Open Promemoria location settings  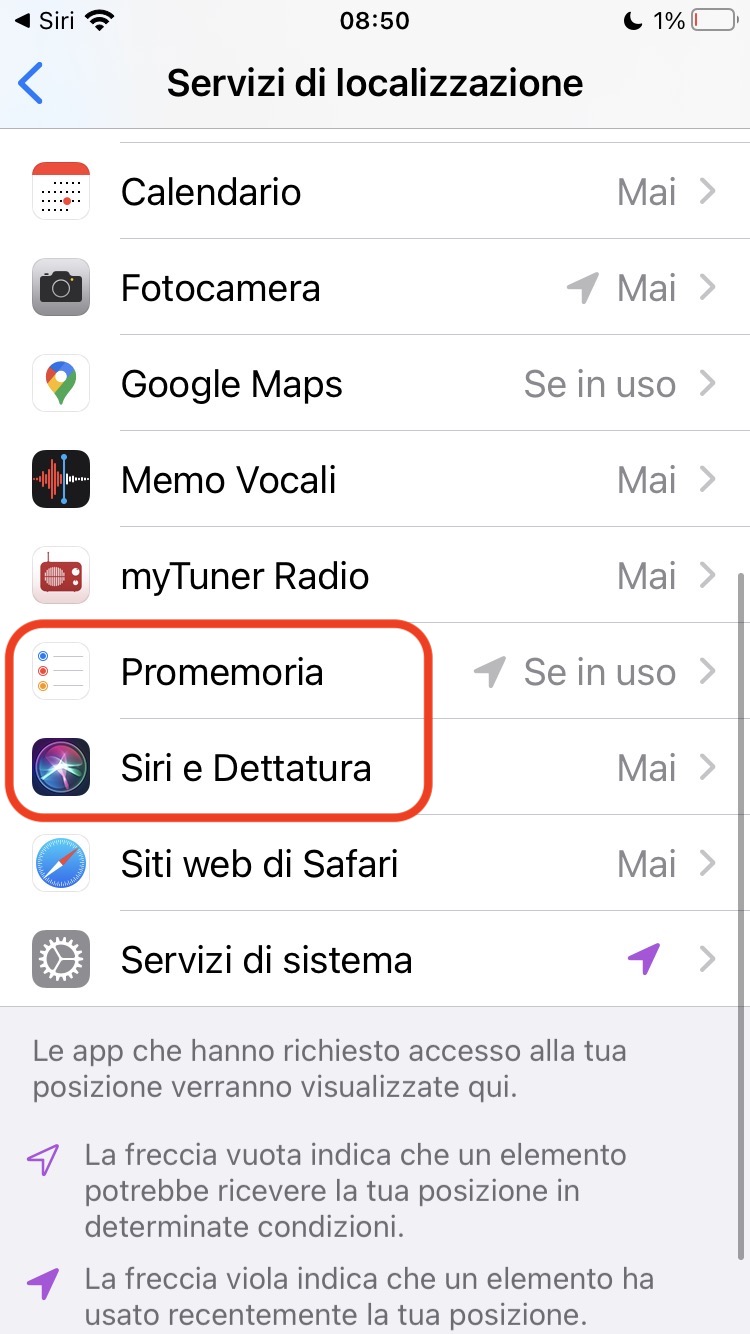pos(375,672)
